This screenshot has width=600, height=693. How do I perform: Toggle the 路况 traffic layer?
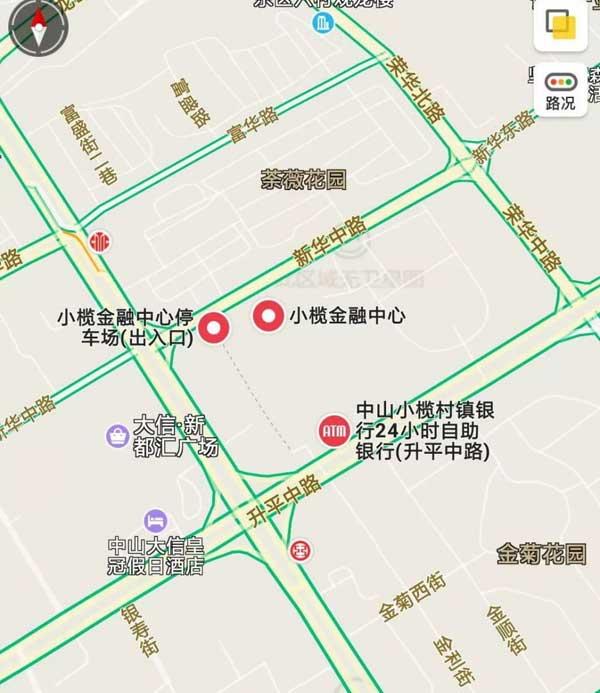click(560, 89)
